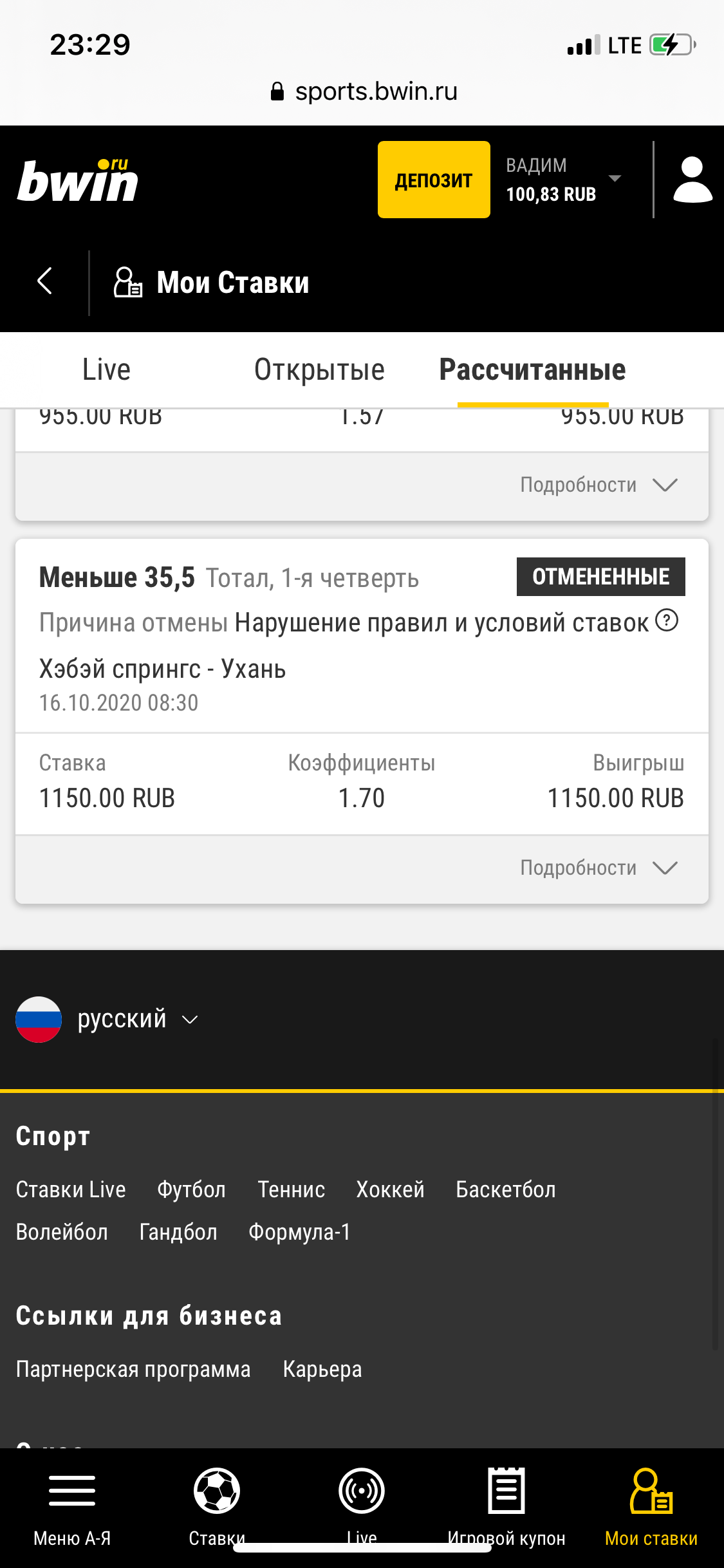The height and width of the screenshot is (1568, 724).
Task: Open the Теннис link
Action: [291, 1190]
